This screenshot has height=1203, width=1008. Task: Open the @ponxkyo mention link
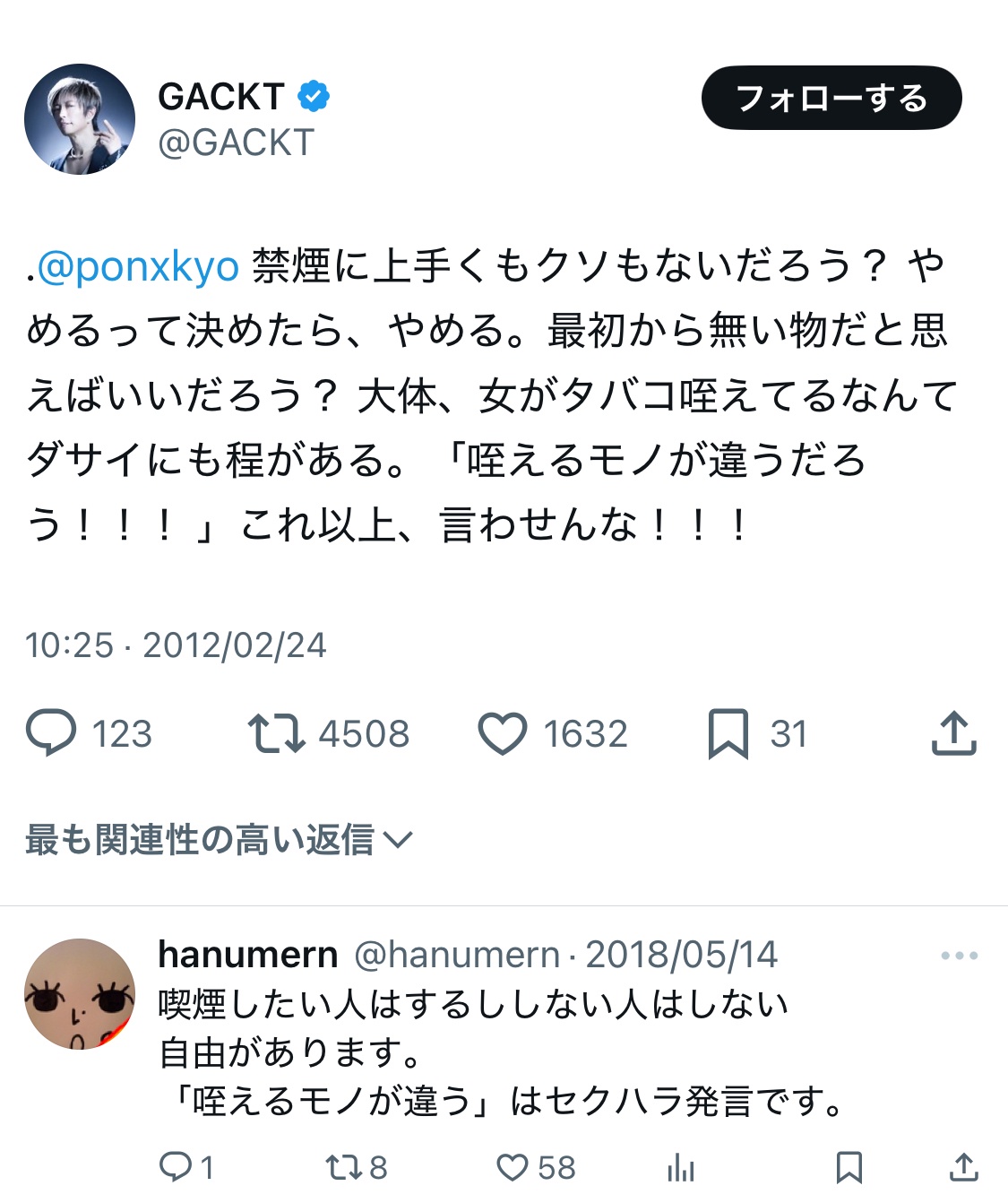(138, 266)
